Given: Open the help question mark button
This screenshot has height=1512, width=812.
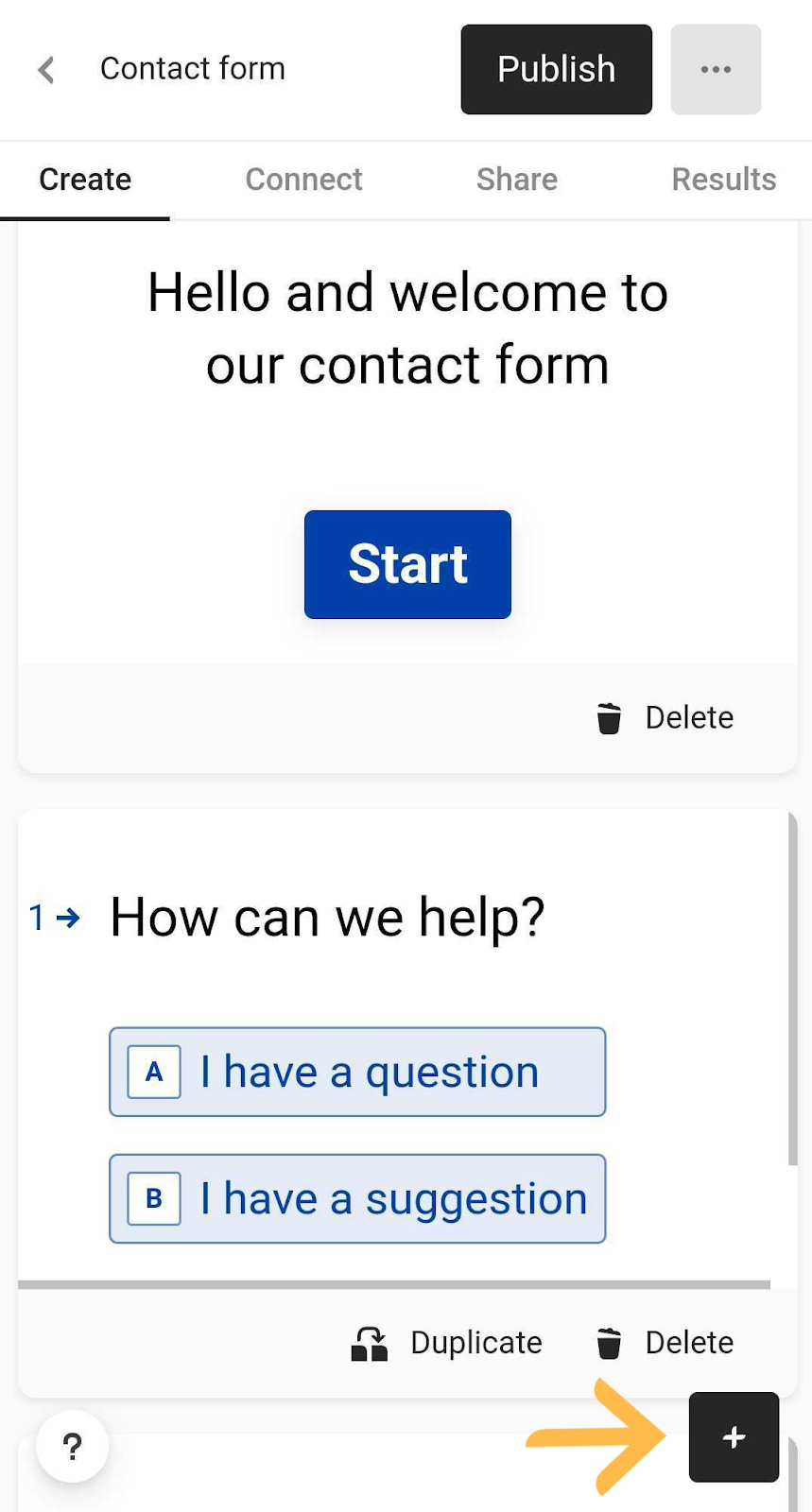Looking at the screenshot, I should coord(72,1446).
